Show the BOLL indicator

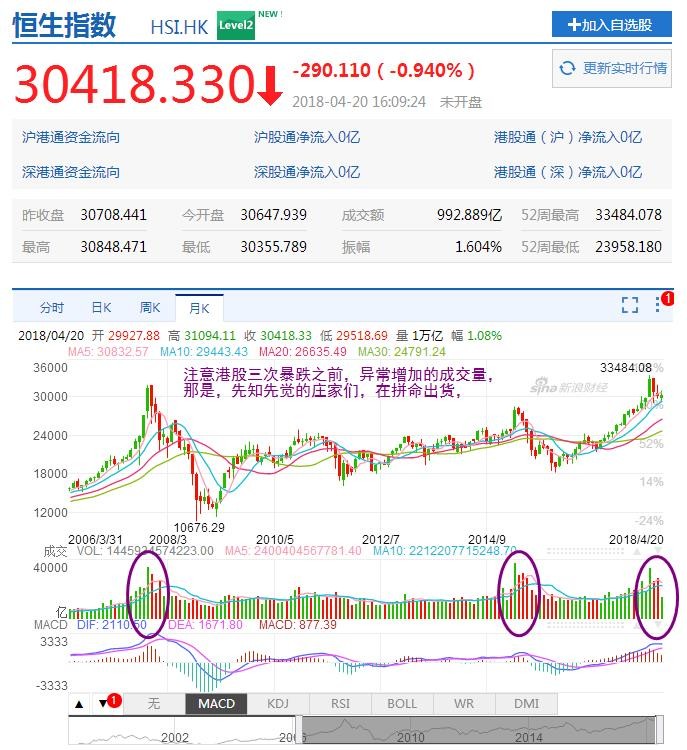402,704
